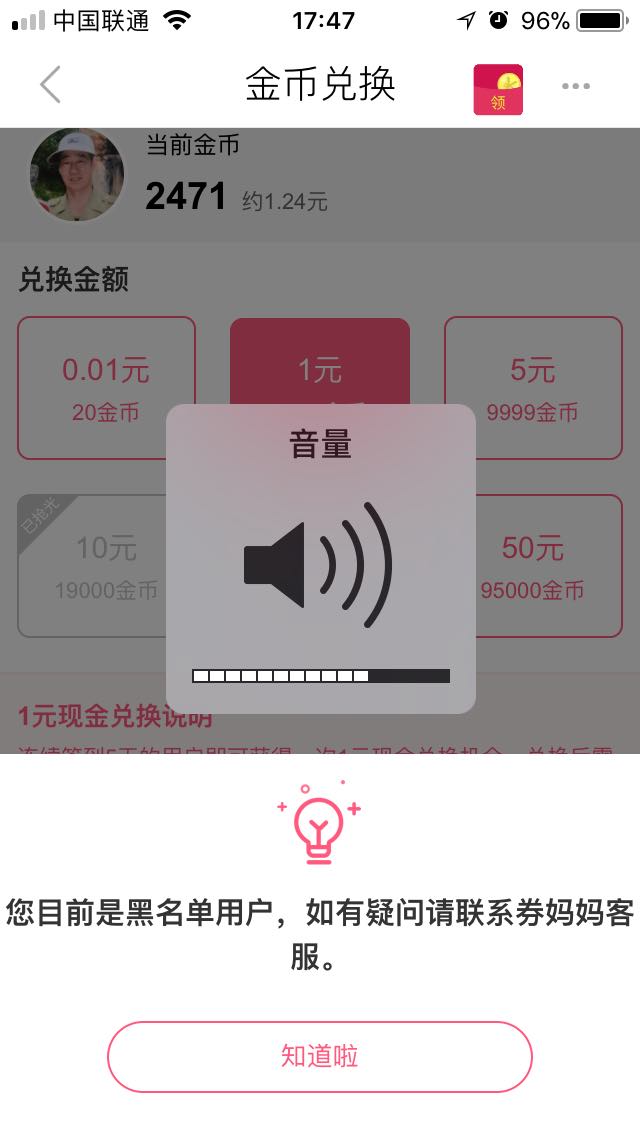Select the 0.01元 exchange option
This screenshot has width=640, height=1136.
coord(106,387)
